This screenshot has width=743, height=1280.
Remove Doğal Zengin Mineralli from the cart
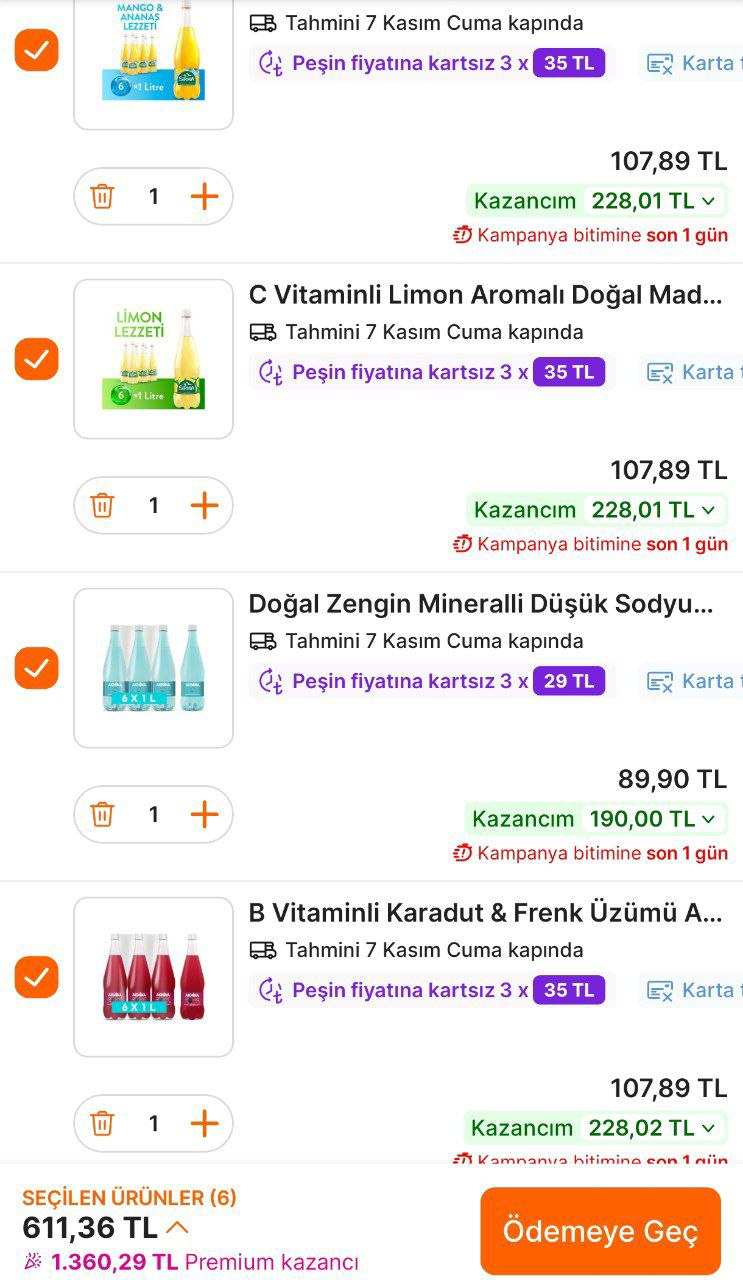102,814
